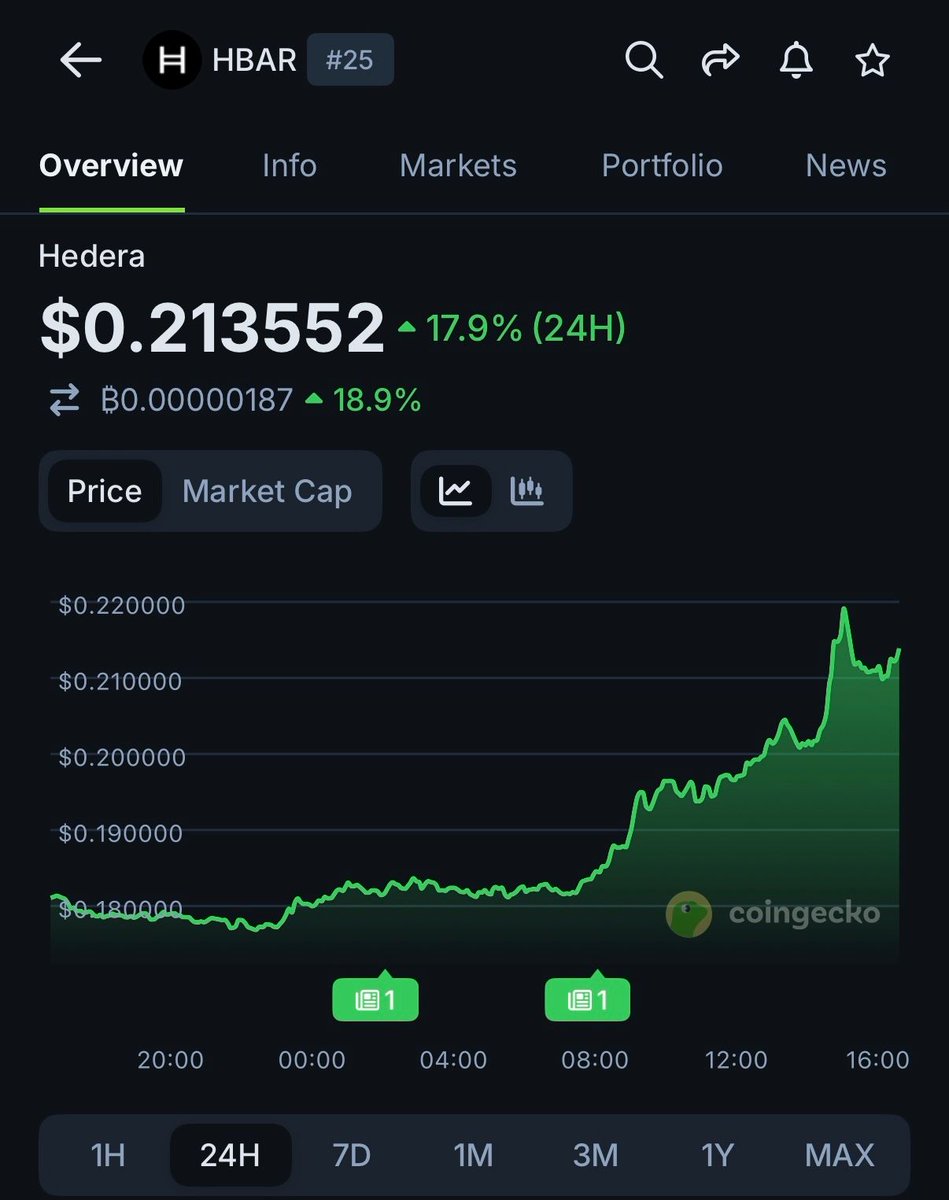
Task: Show the MAX price history
Action: 839,1155
